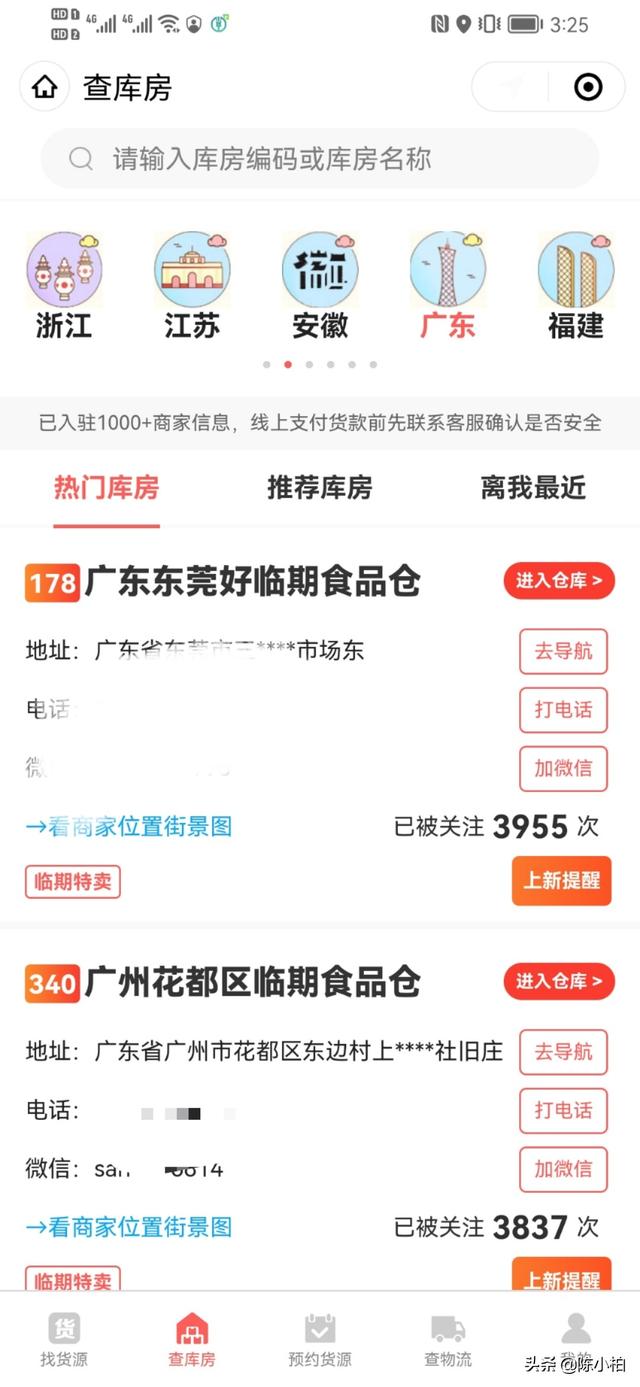Tap 去导航 for the 东莞 warehouse
The image size is (640, 1387).
(563, 652)
